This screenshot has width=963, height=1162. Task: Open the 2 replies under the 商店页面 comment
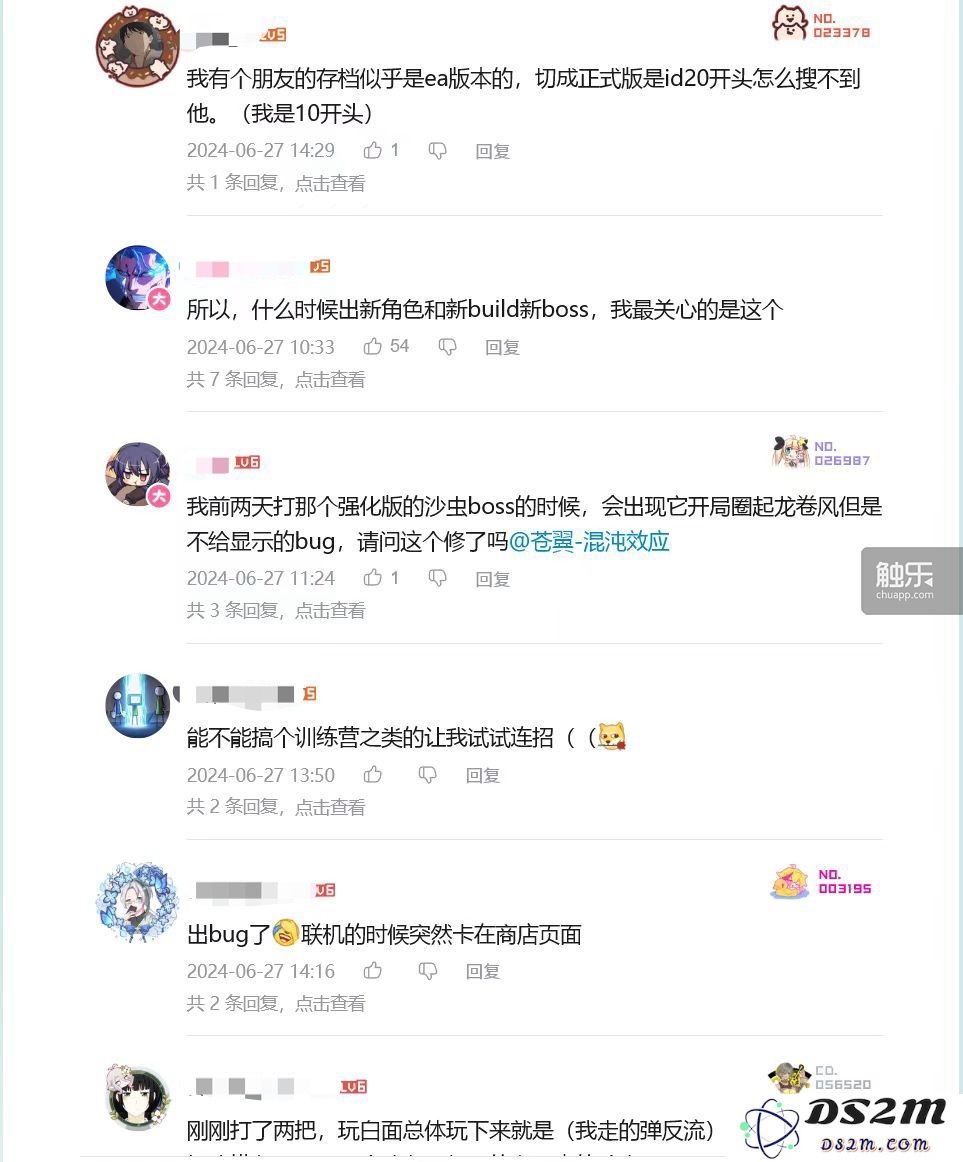click(x=276, y=1003)
